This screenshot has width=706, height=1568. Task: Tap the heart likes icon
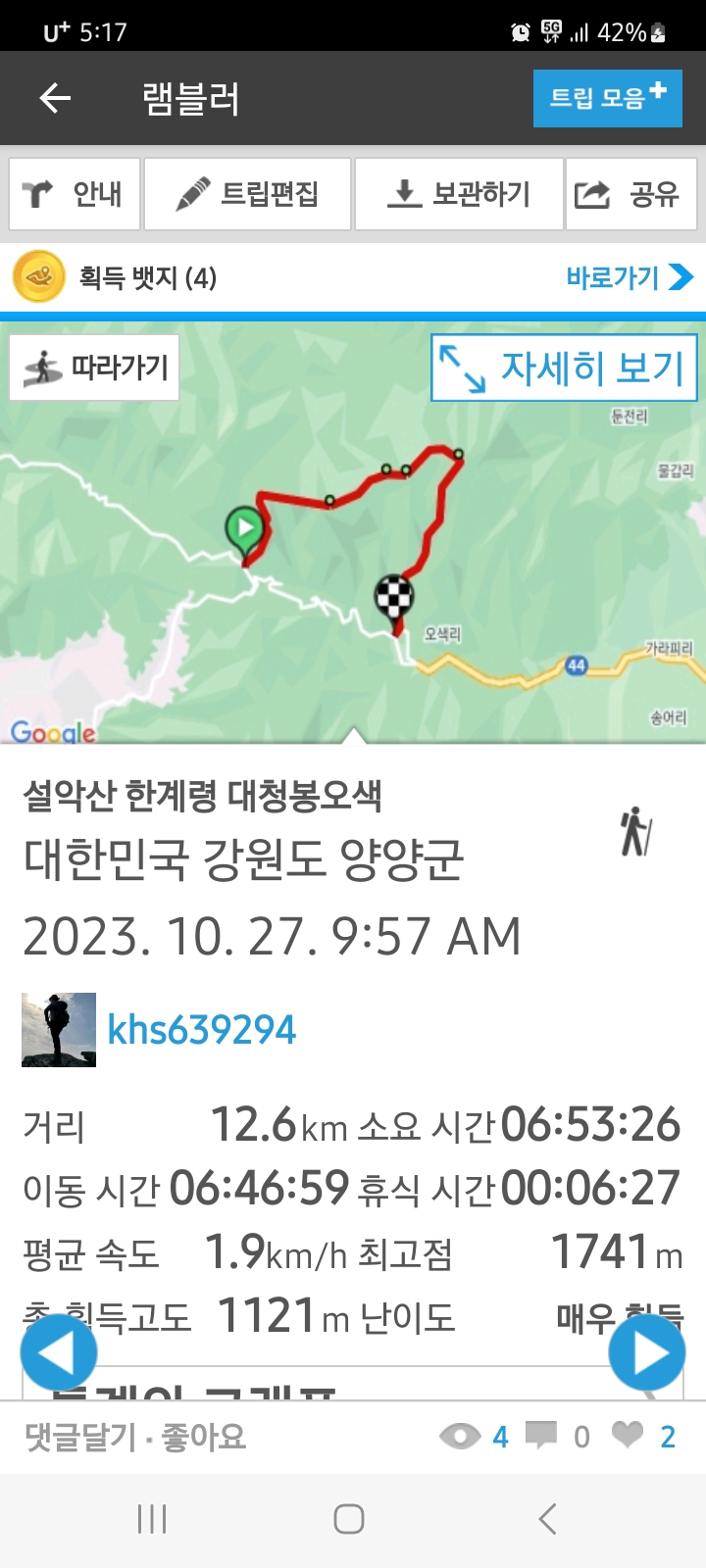[x=628, y=1436]
